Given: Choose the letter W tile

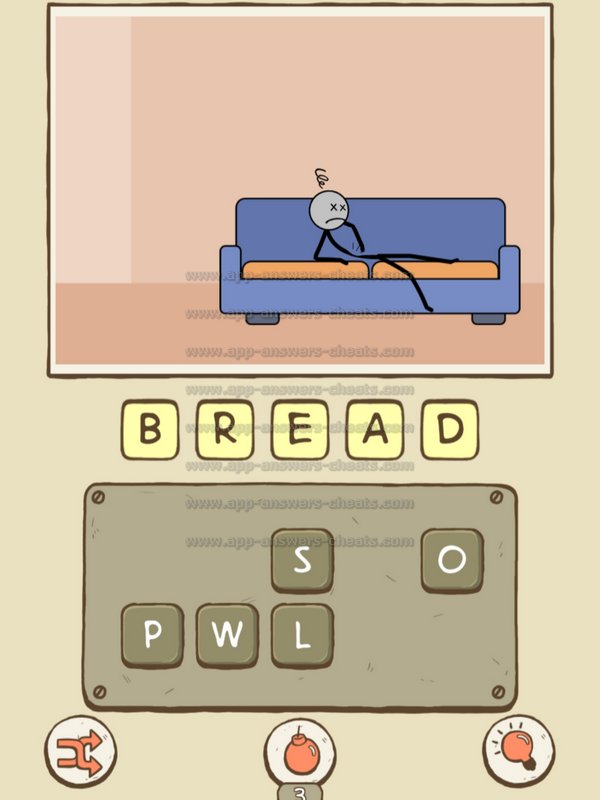Looking at the screenshot, I should pyautogui.click(x=227, y=636).
